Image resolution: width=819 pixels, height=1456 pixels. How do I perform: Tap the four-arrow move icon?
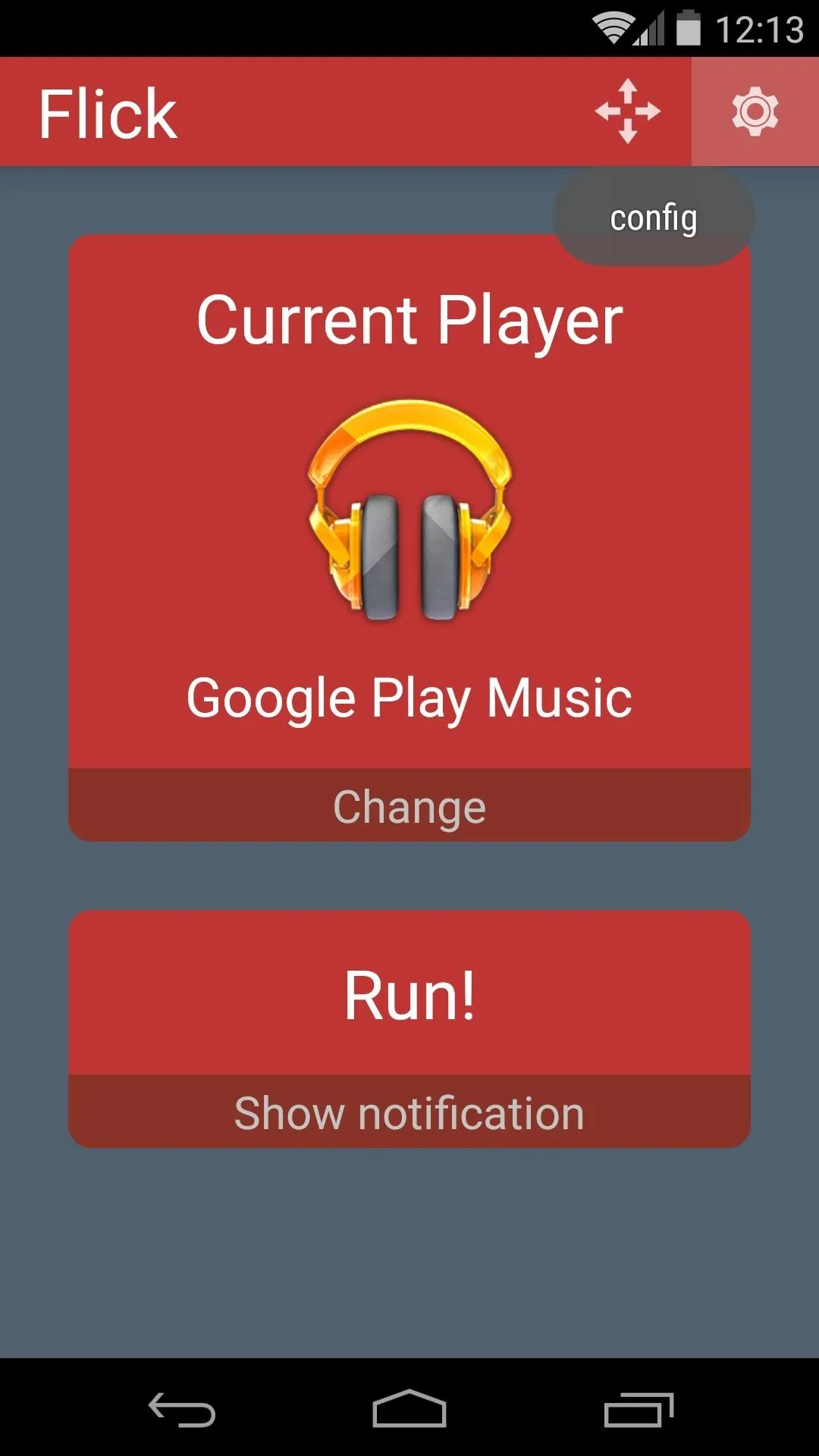pos(628,111)
